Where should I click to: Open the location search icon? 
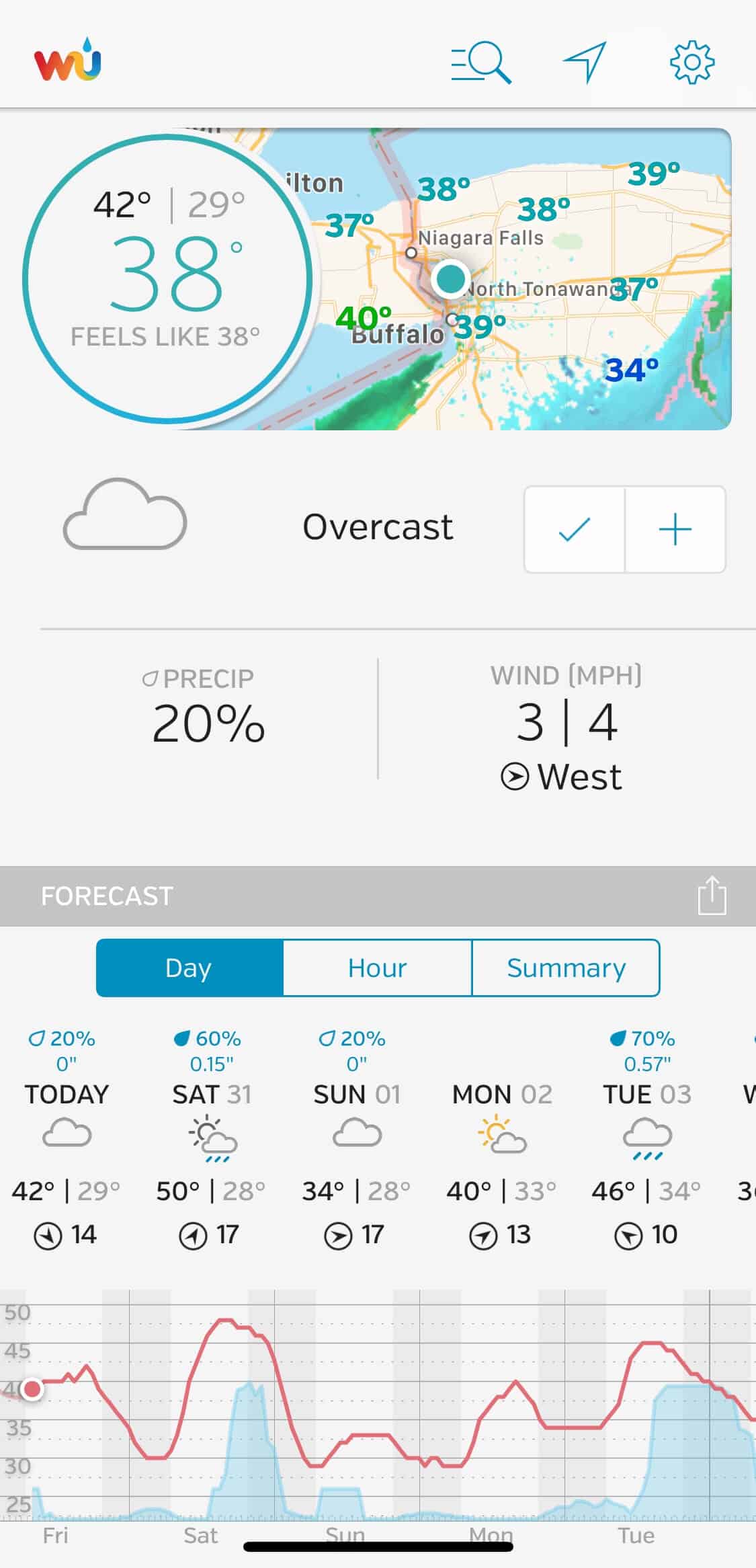point(480,63)
